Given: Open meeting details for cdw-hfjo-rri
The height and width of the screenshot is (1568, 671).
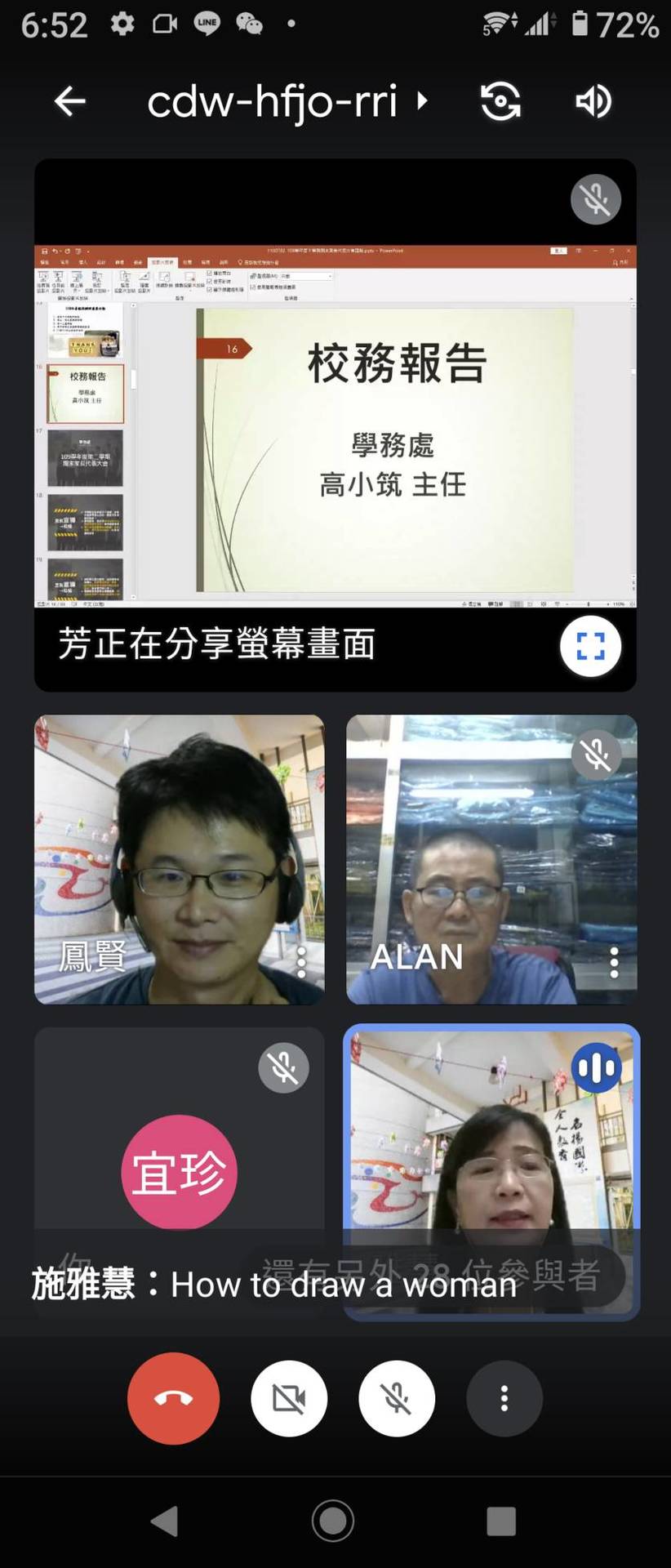Looking at the screenshot, I should tap(286, 101).
